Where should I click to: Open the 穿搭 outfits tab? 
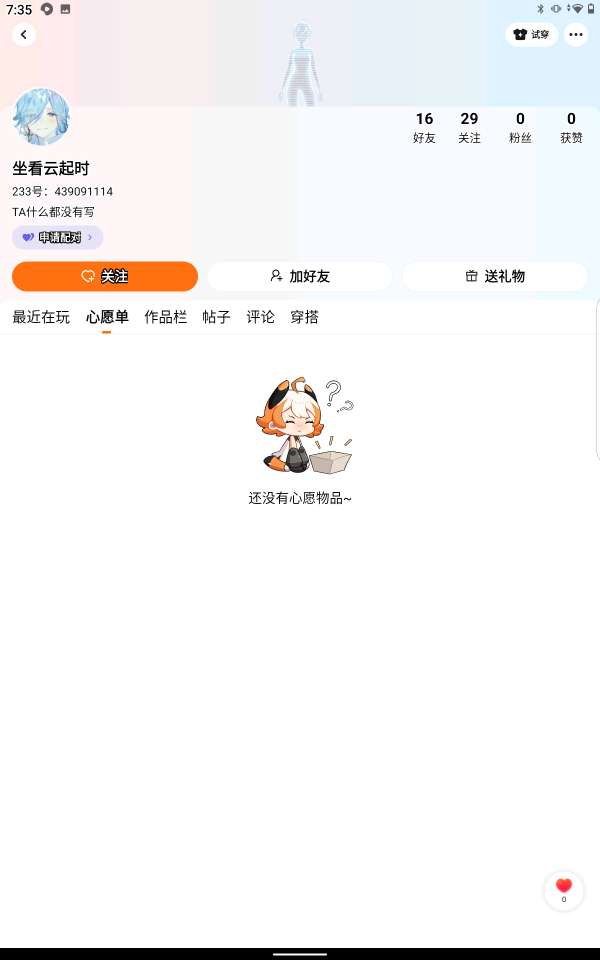pyautogui.click(x=304, y=317)
